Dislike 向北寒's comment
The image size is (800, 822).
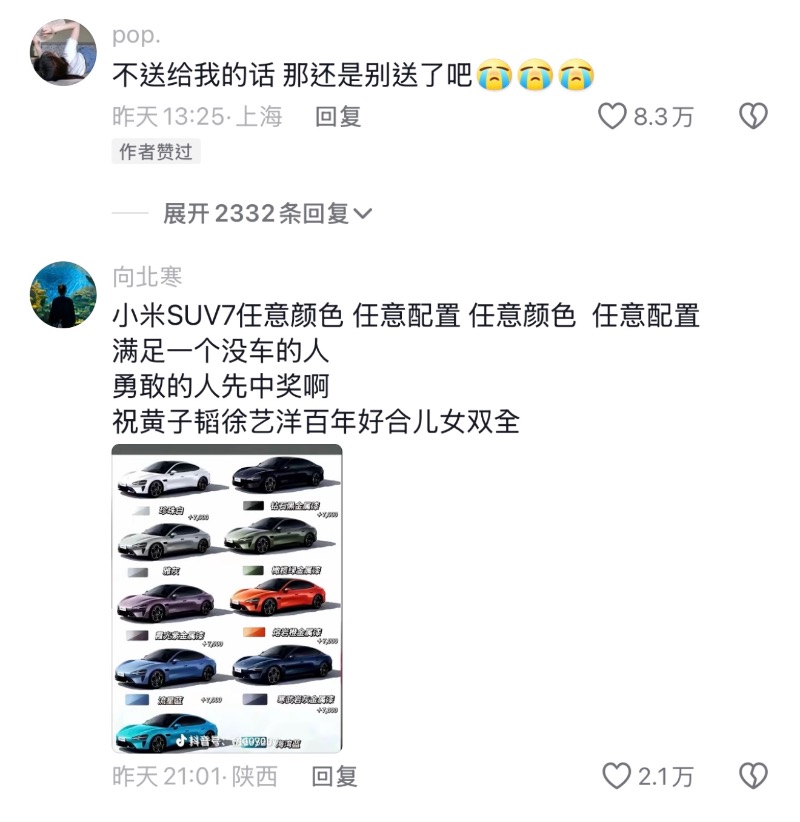753,775
